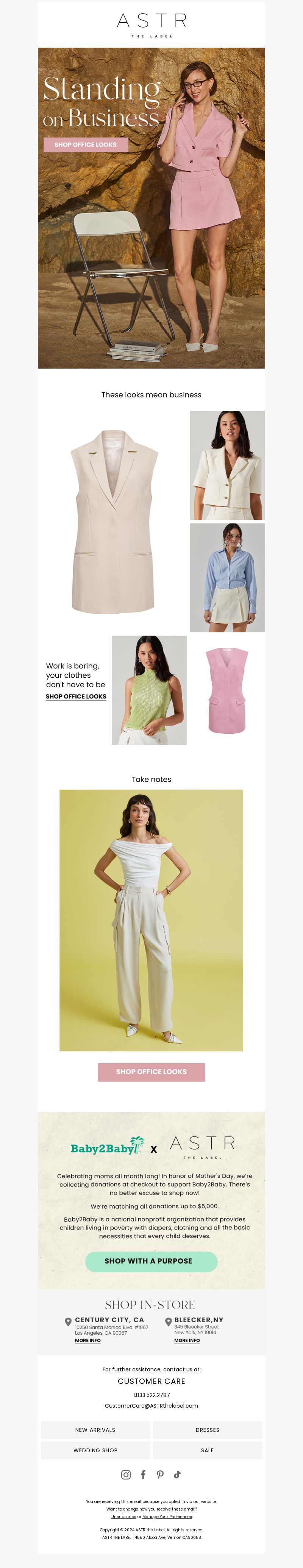303x1568 pixels.
Task: Tap Shop Office Looks on the hero banner
Action: point(85,144)
